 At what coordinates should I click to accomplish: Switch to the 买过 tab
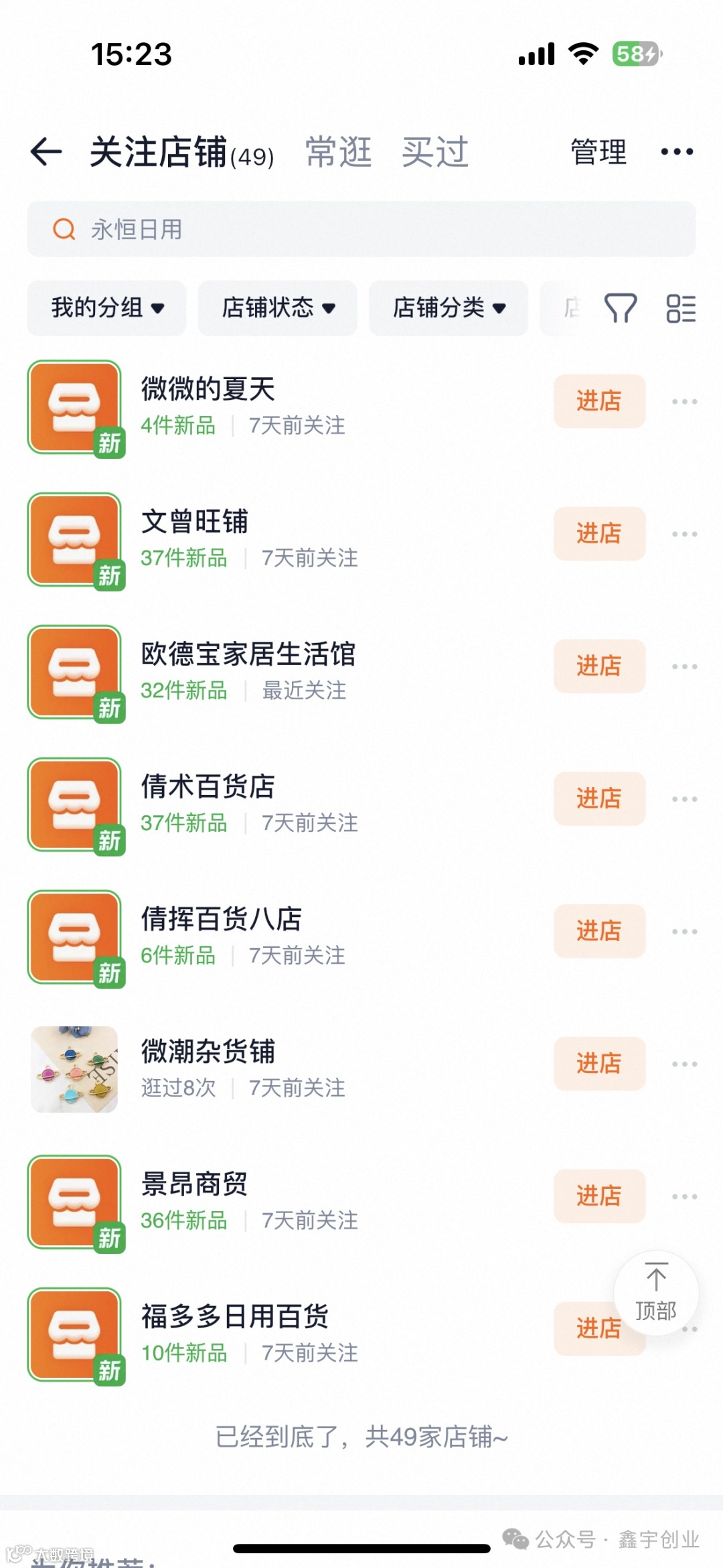[x=434, y=151]
